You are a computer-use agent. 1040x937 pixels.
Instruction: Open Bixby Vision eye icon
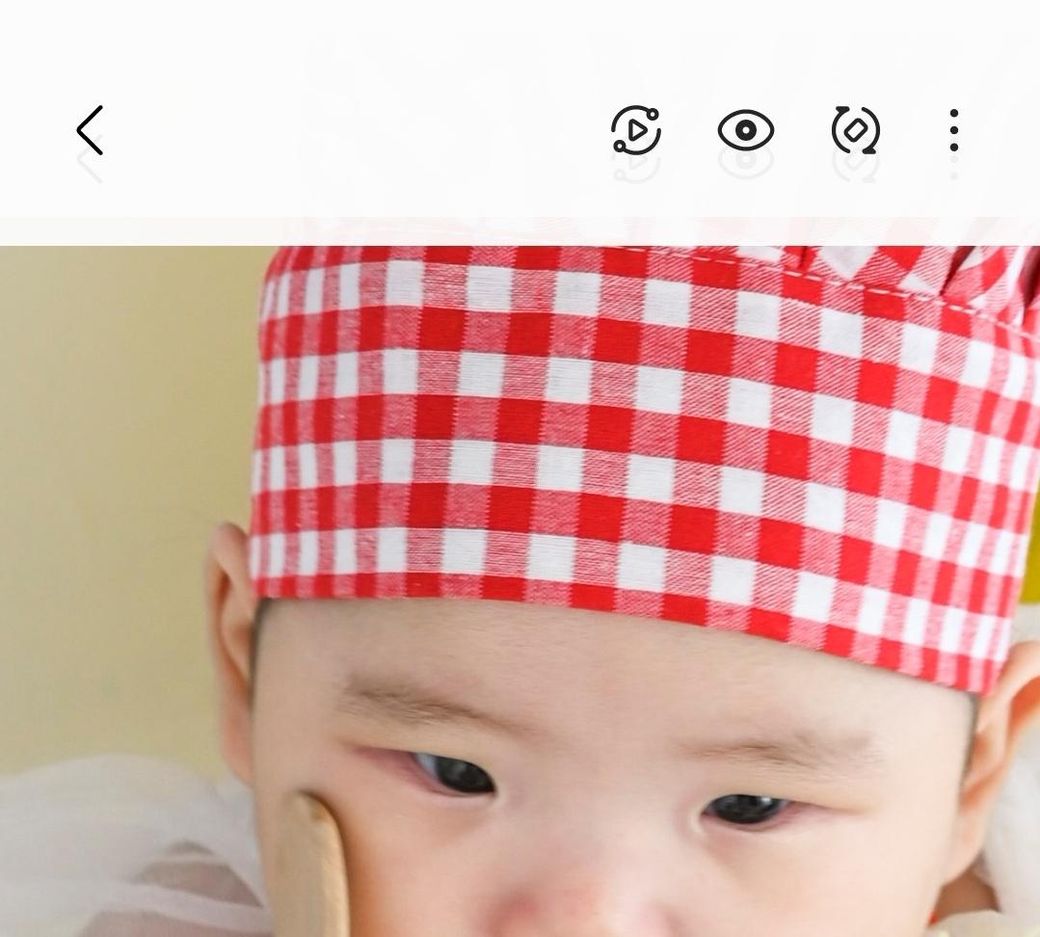[746, 131]
